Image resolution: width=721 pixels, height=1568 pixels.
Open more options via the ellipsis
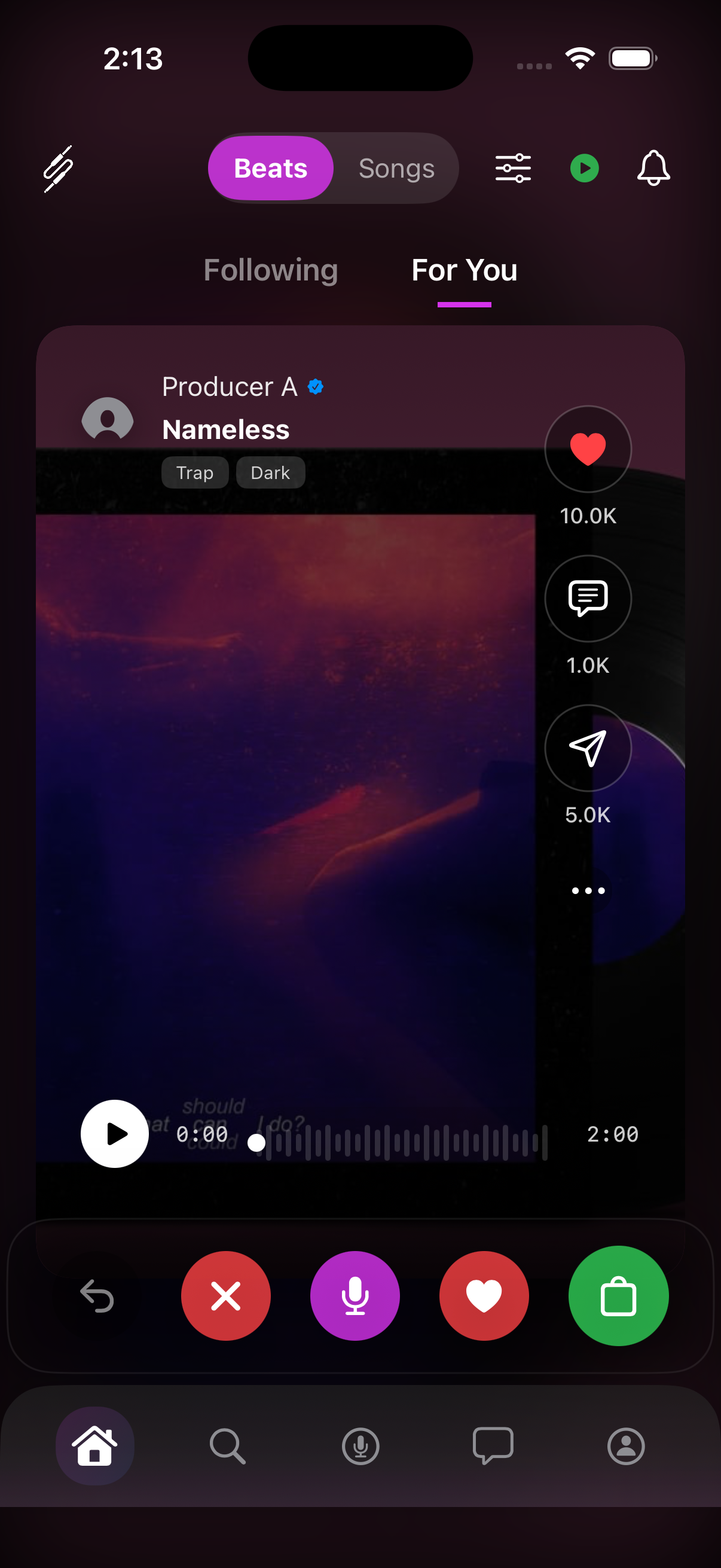[588, 890]
